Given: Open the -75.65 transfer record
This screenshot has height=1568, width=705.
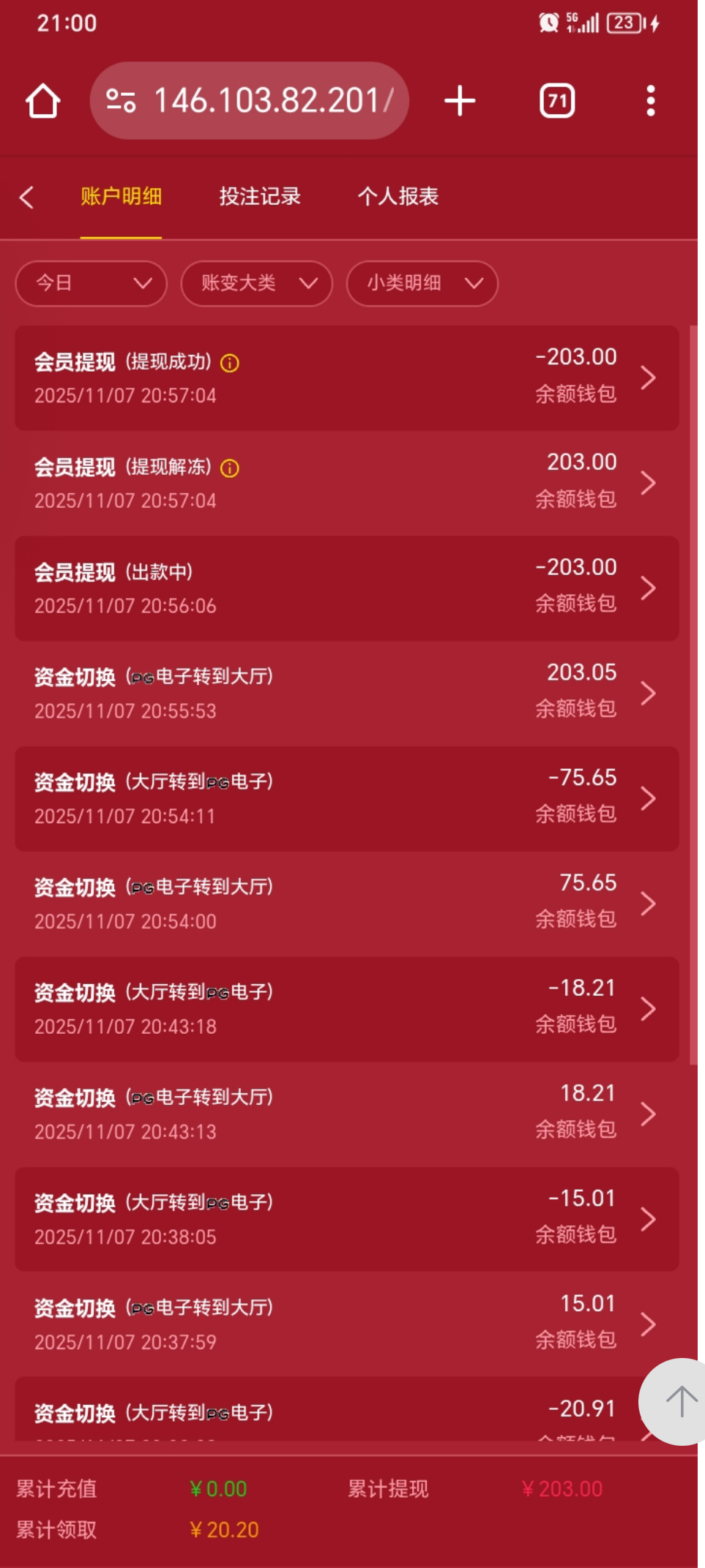Looking at the screenshot, I should coord(346,798).
